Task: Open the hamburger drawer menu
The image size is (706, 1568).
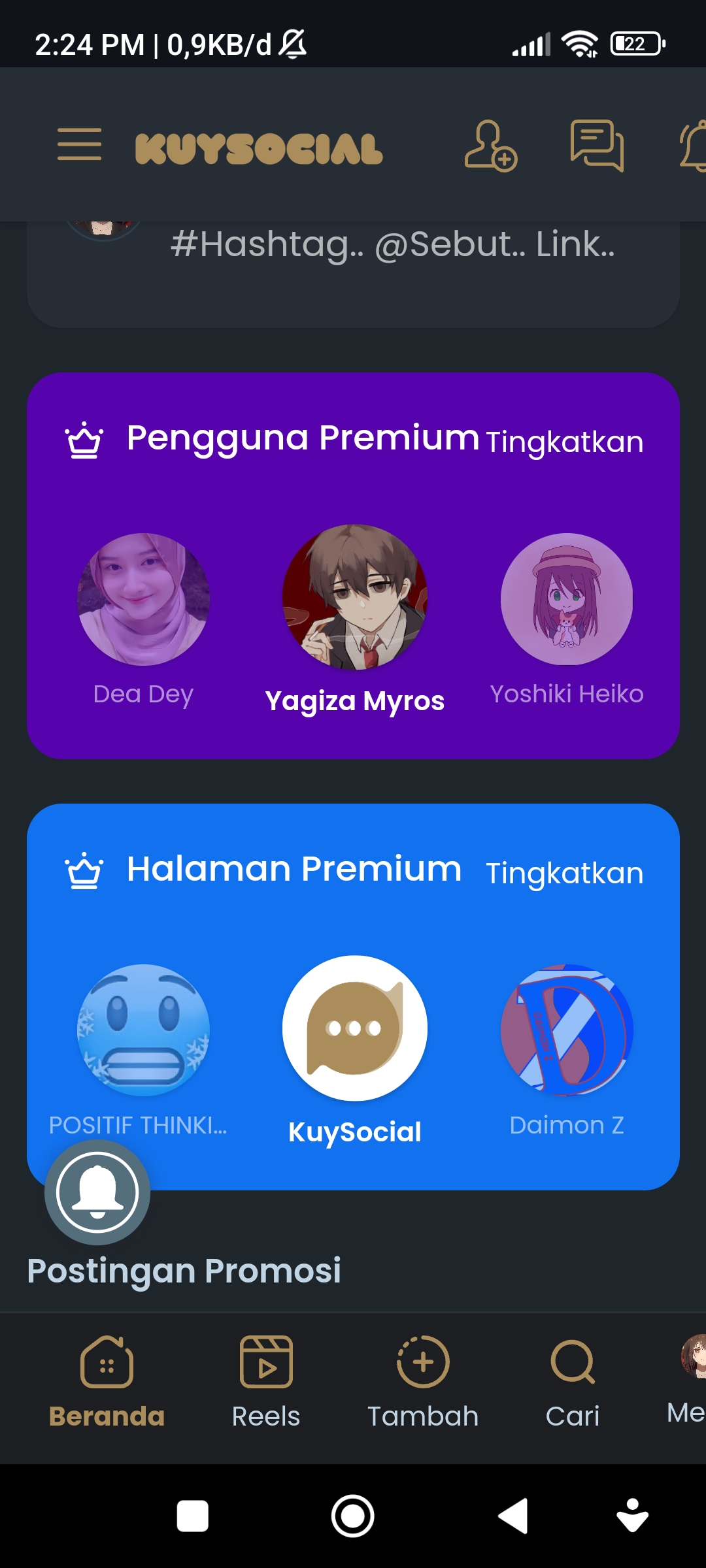Action: click(x=79, y=144)
